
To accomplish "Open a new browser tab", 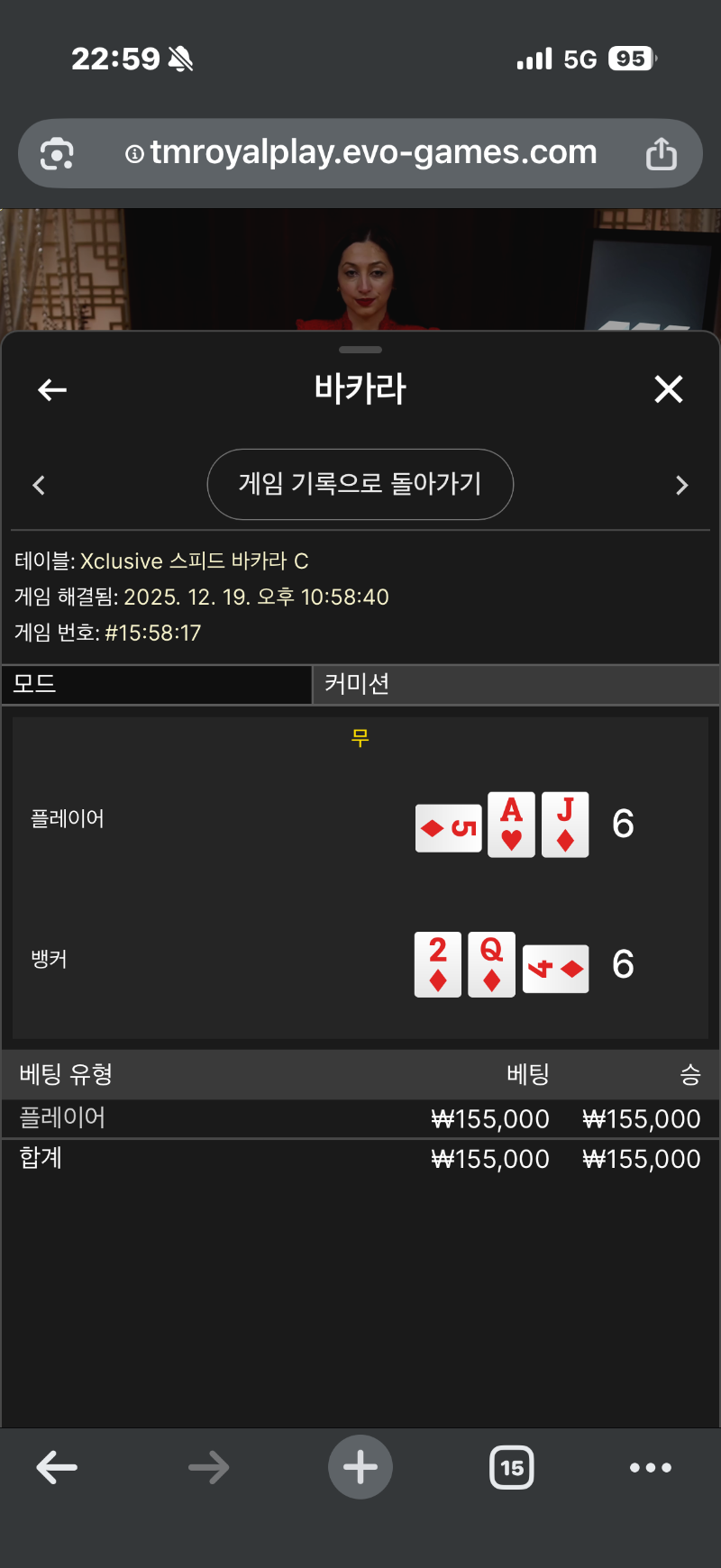I will 360,1468.
